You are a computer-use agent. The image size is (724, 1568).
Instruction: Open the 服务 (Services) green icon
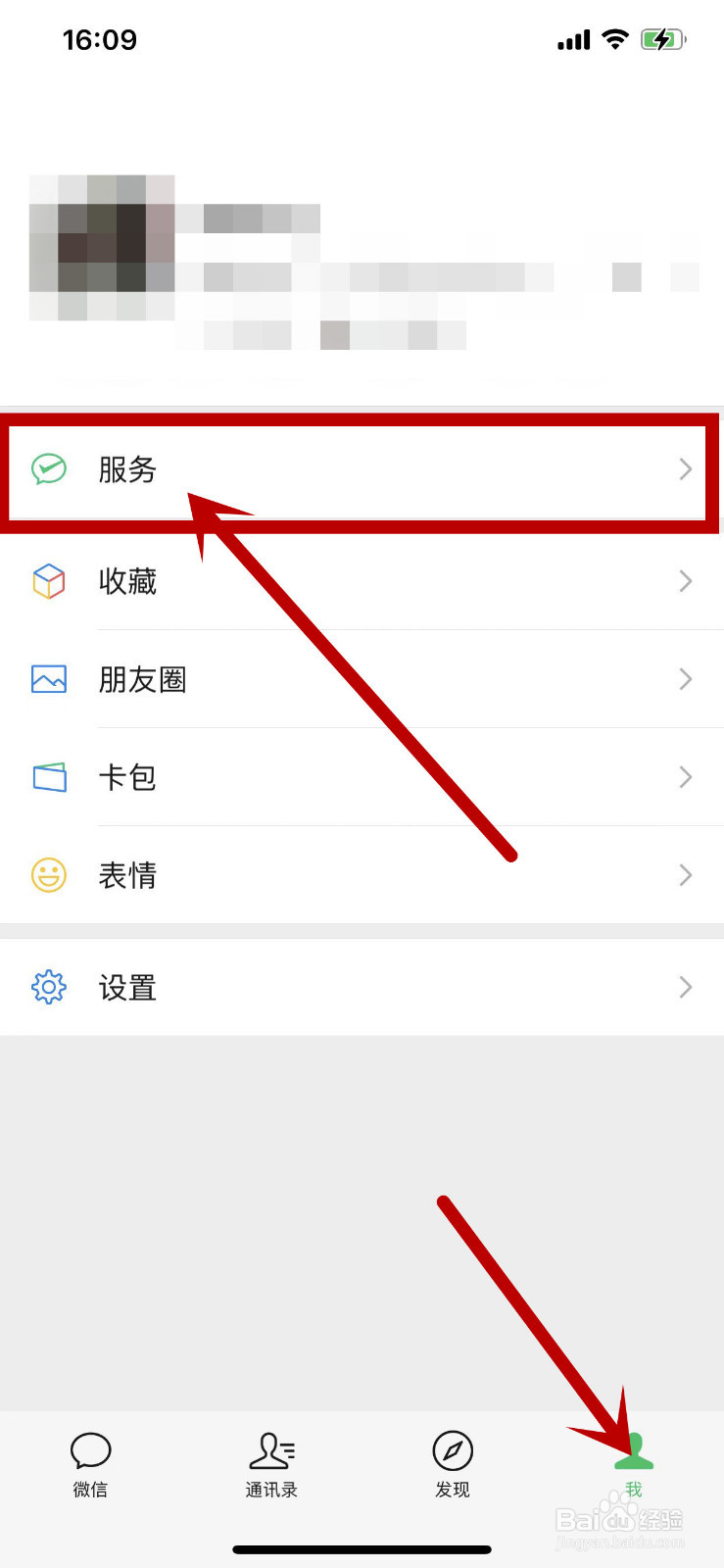pyautogui.click(x=49, y=470)
